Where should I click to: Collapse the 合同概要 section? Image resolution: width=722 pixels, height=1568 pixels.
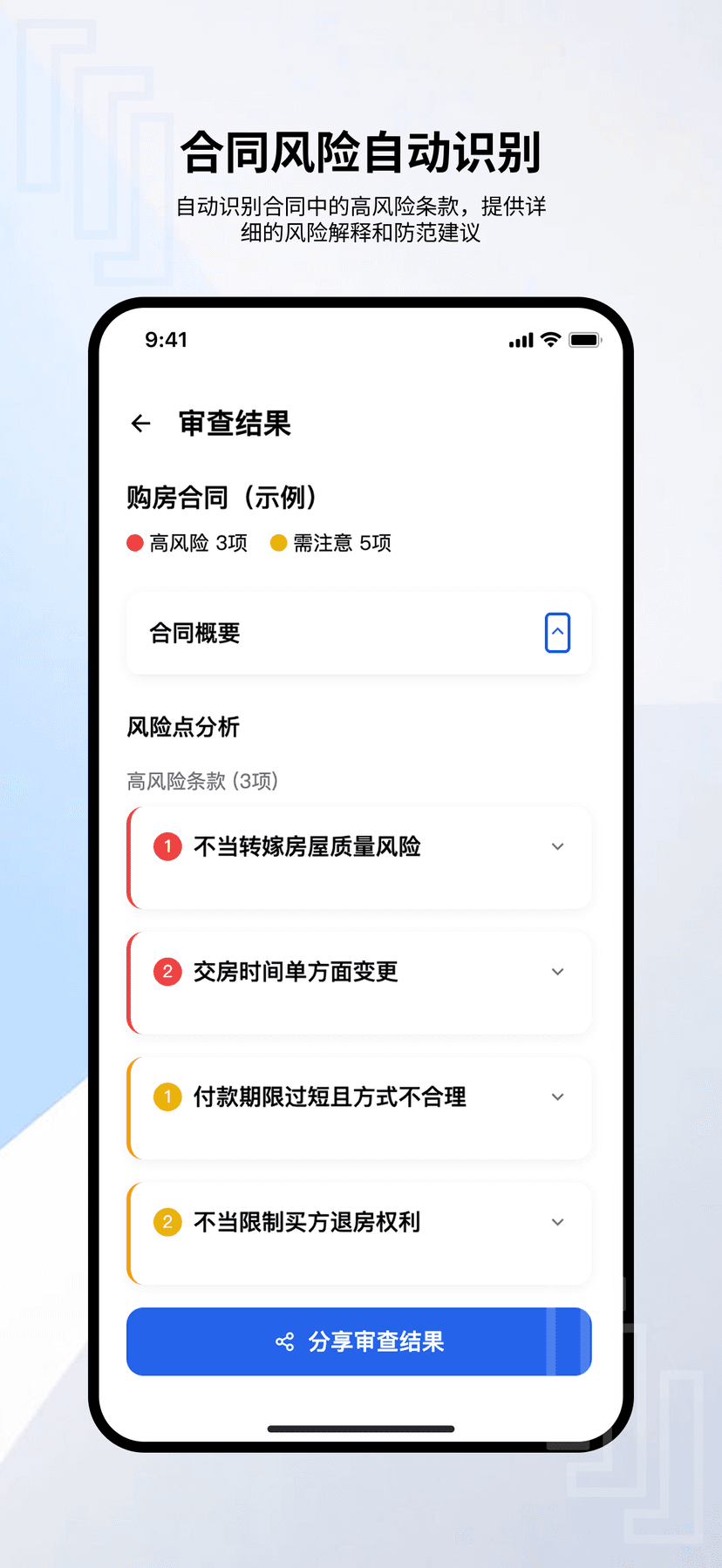557,633
